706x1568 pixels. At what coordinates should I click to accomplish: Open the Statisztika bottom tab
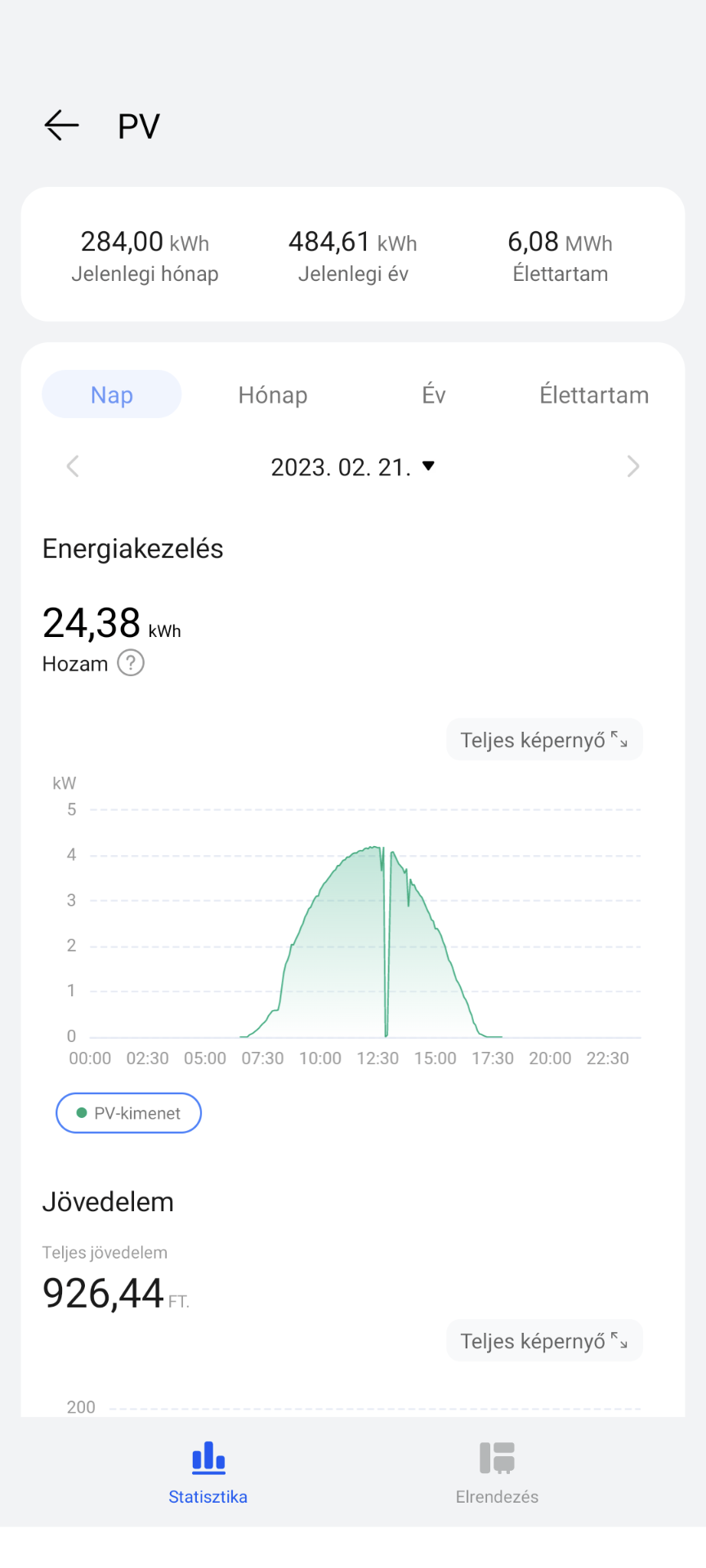pyautogui.click(x=208, y=1472)
